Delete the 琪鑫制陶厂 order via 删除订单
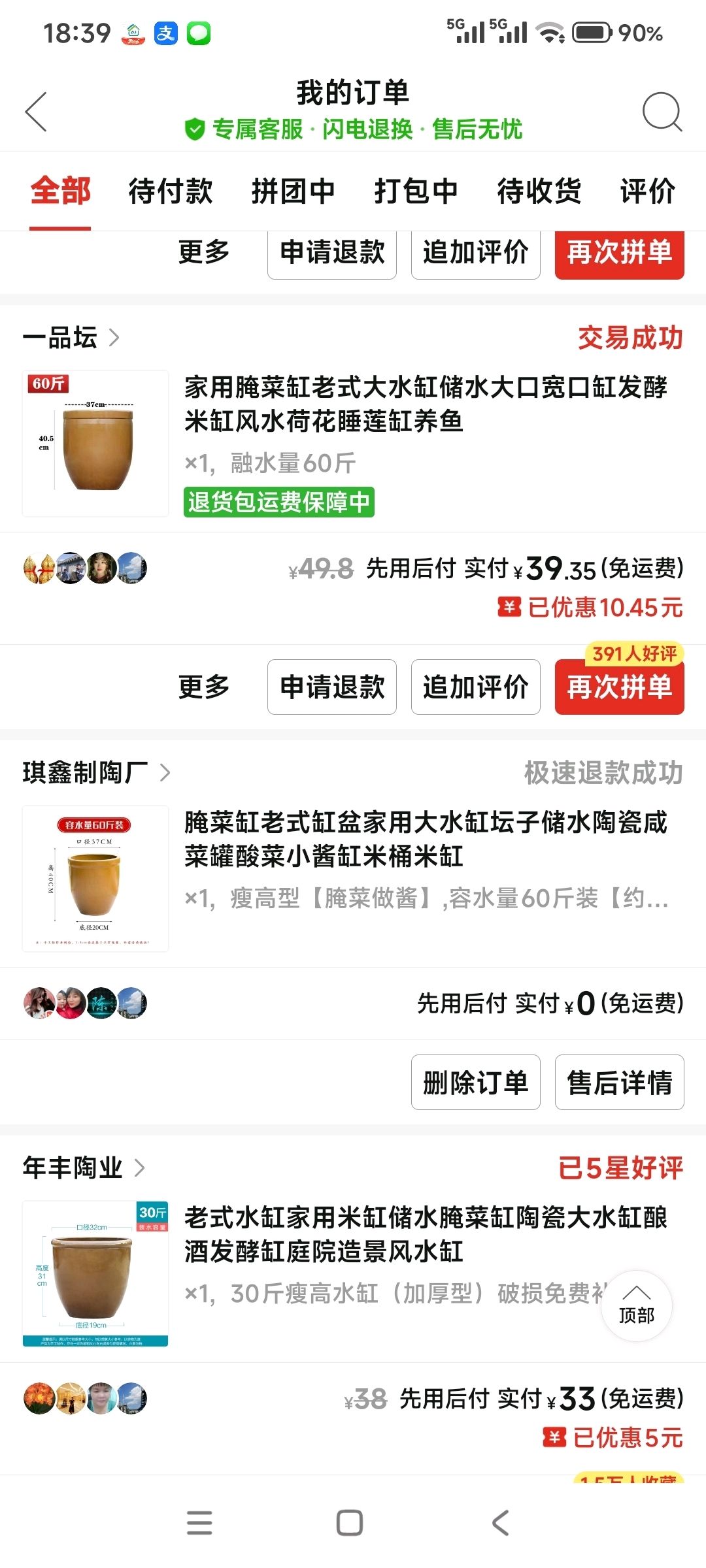 475,1083
